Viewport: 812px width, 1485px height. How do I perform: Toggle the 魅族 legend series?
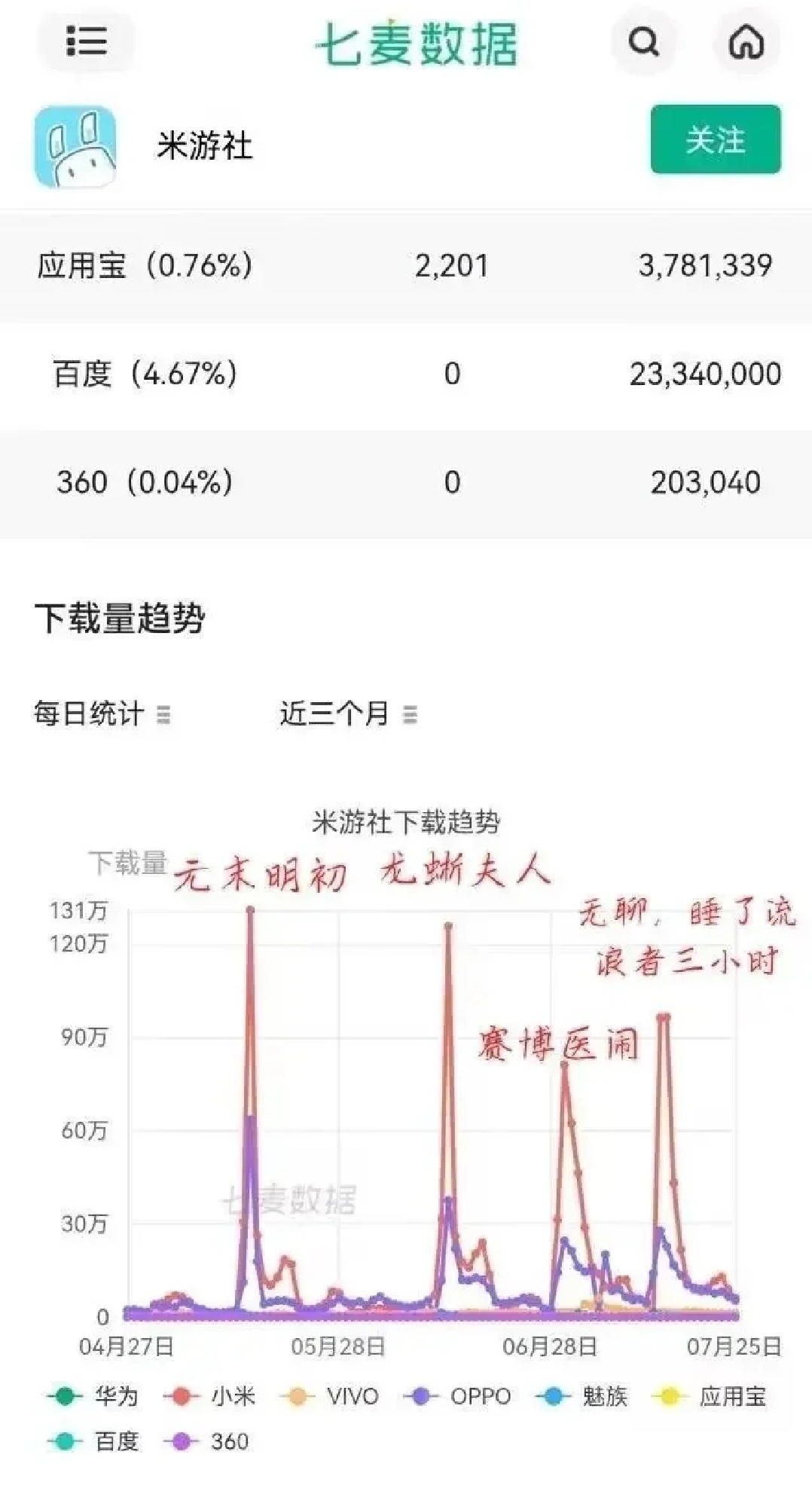pyautogui.click(x=582, y=1395)
